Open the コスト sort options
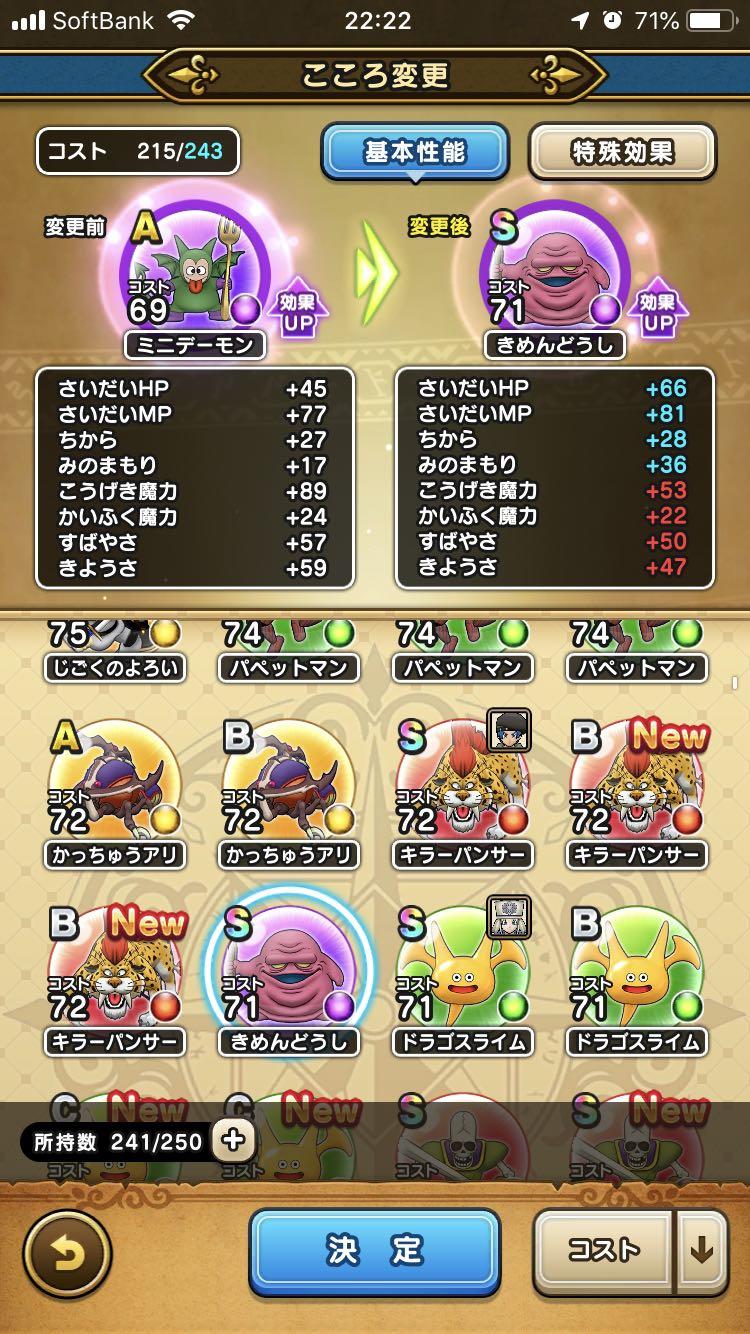 point(603,1250)
